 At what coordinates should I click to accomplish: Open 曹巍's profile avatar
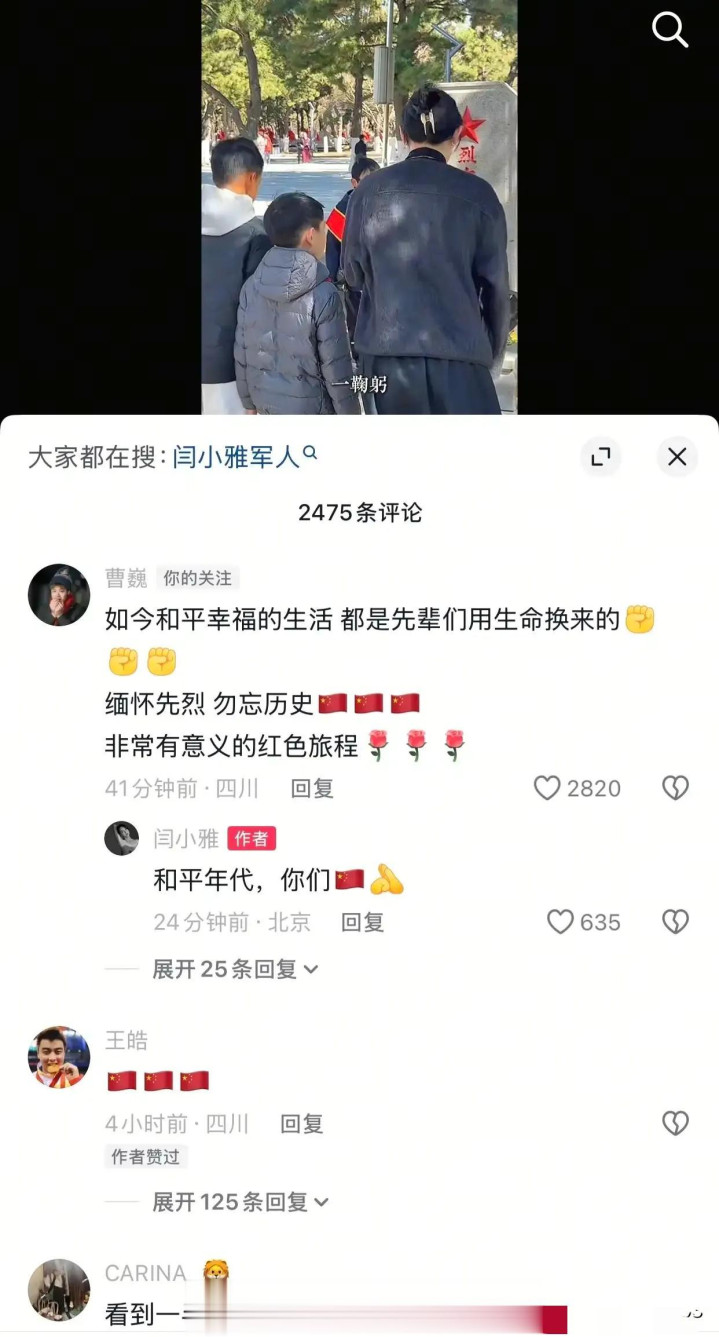[x=59, y=595]
